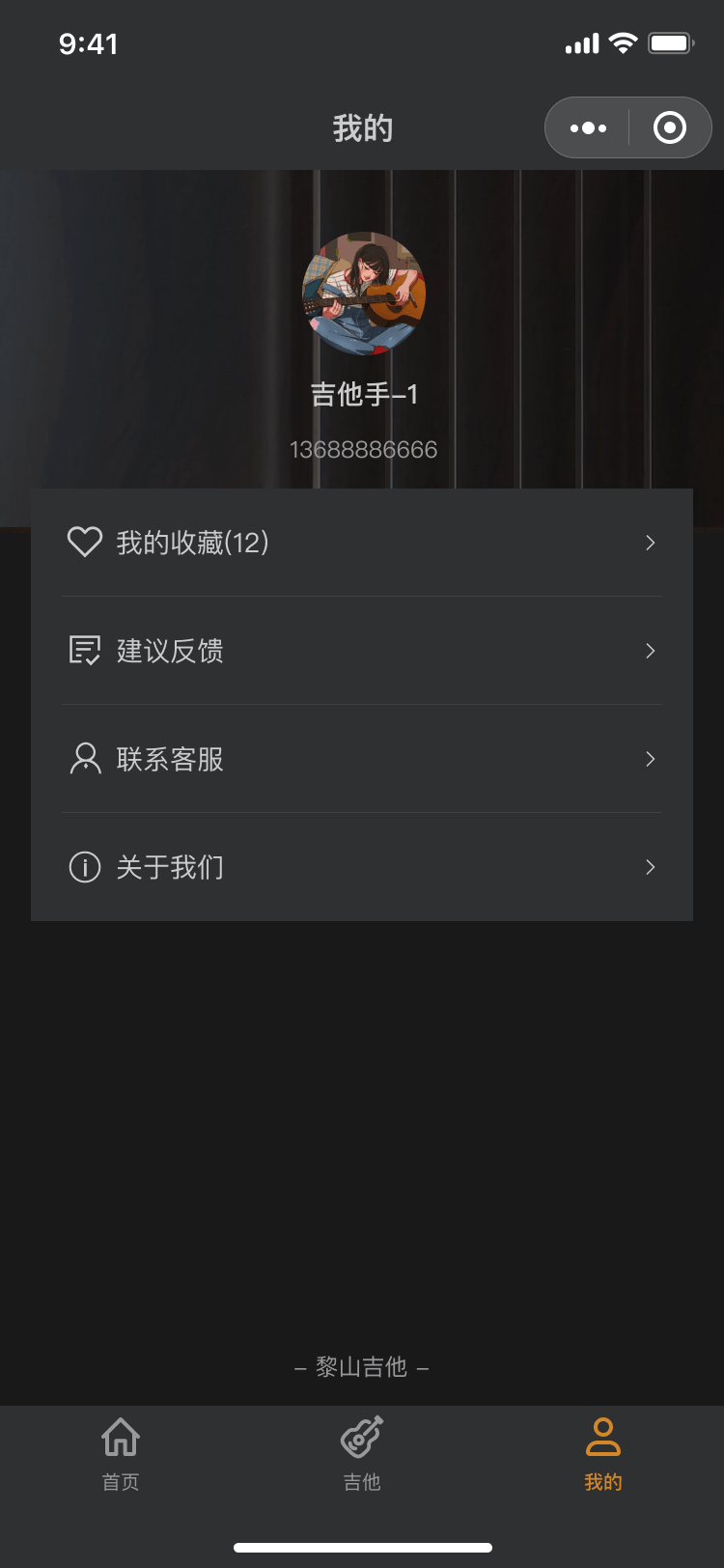Open 我的收藏 favorites list
Screen dimensions: 724x1568
click(x=362, y=543)
